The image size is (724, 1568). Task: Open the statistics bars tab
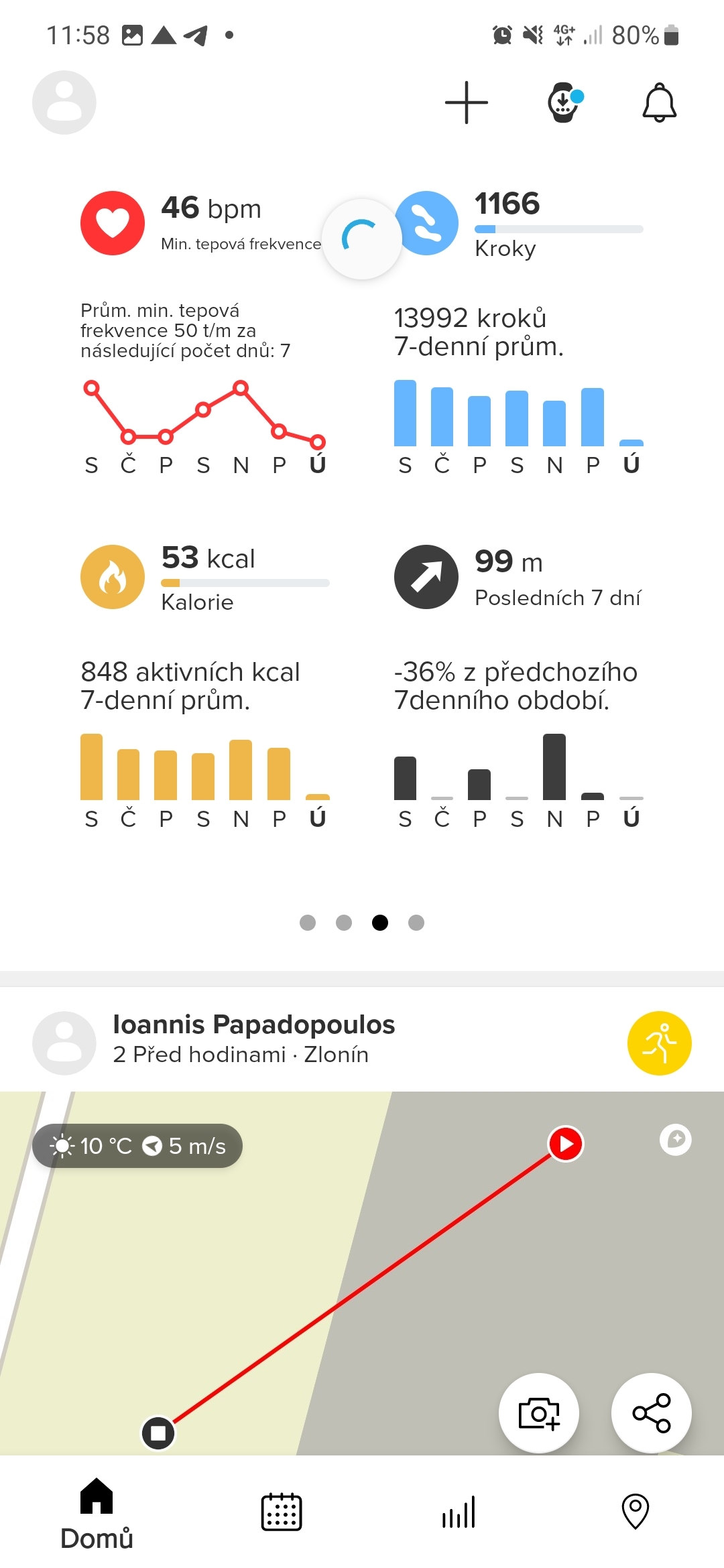pyautogui.click(x=457, y=1511)
